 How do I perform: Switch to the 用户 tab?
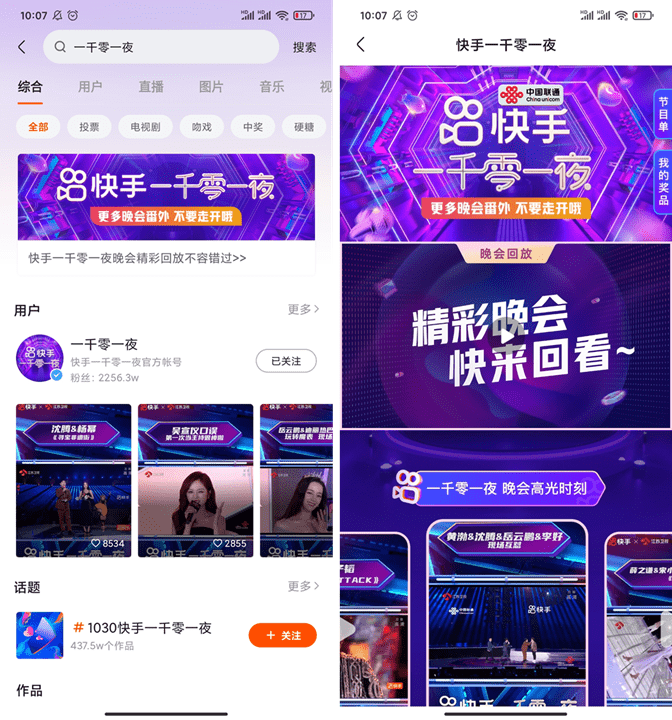click(x=90, y=87)
